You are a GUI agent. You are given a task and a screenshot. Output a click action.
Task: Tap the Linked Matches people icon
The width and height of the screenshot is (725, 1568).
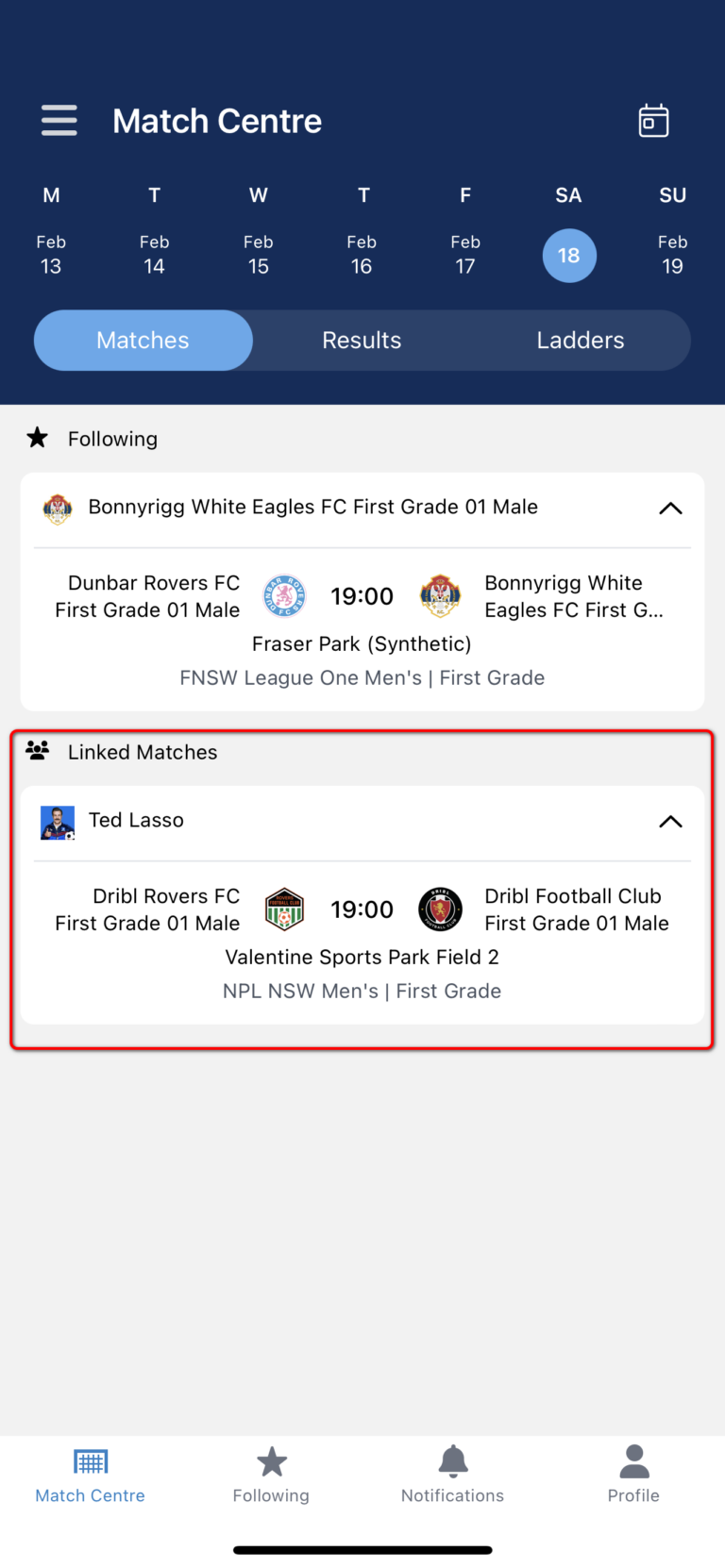37,750
